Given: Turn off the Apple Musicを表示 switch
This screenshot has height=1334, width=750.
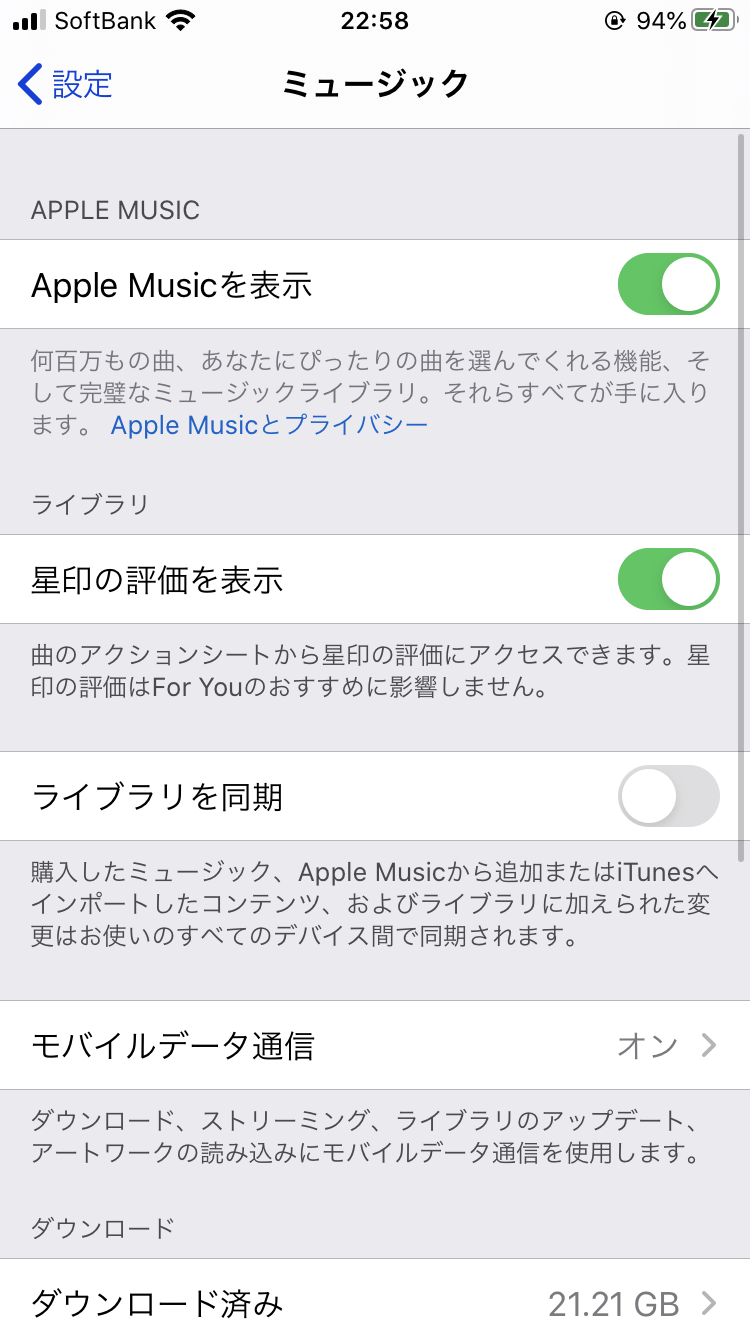Looking at the screenshot, I should point(668,285).
